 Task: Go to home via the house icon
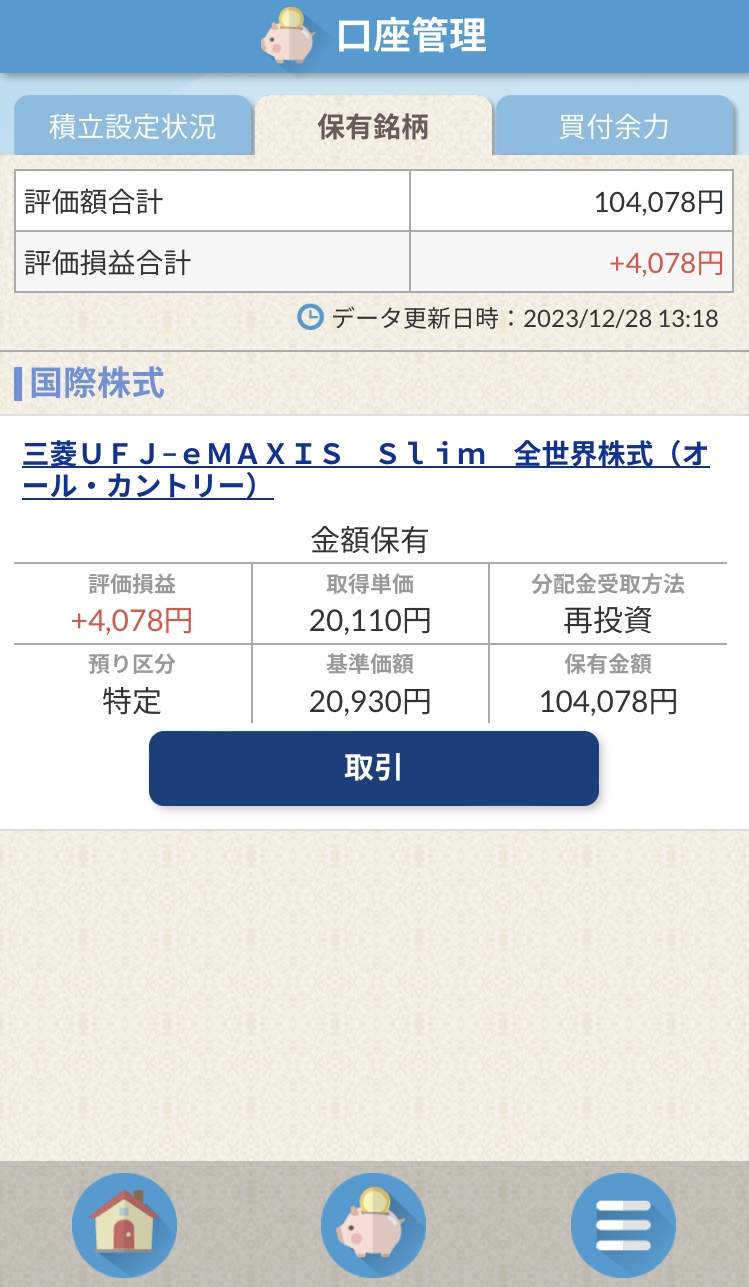124,1225
